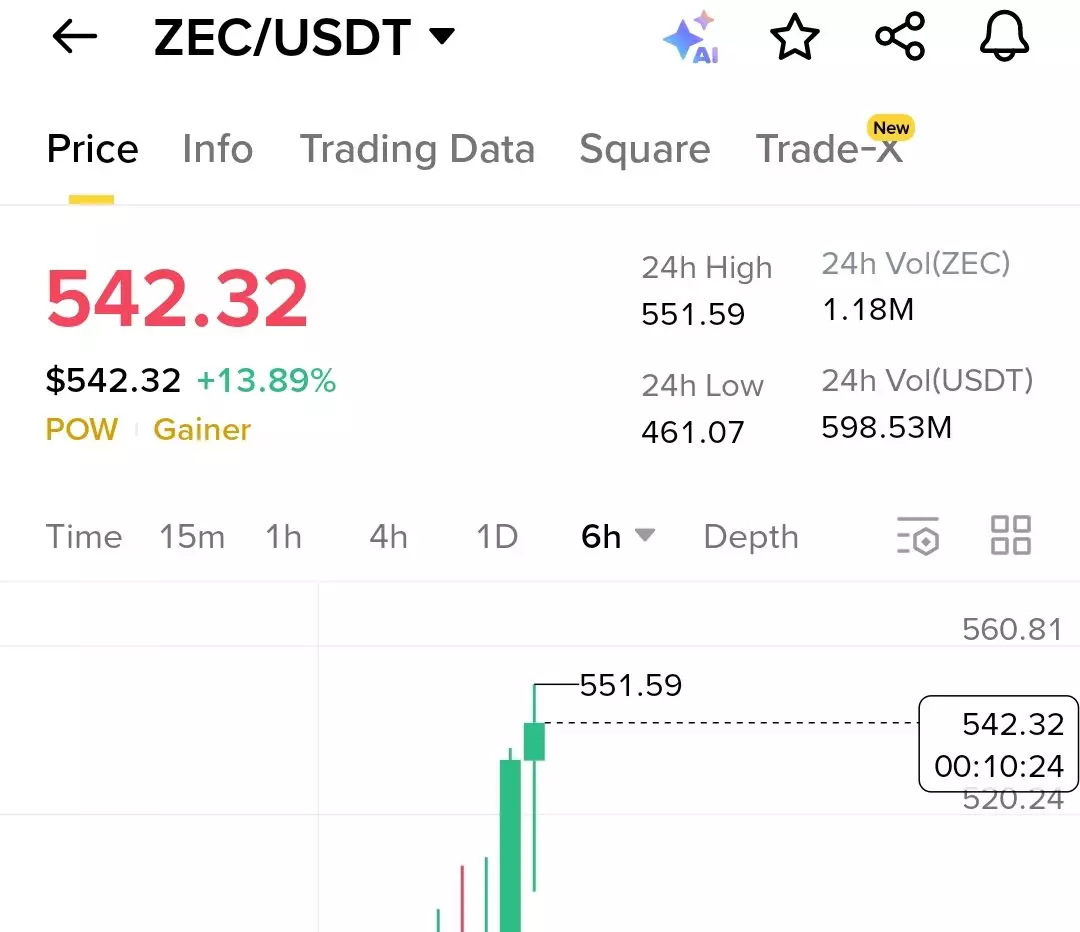Select the 4h chart interval
1080x932 pixels.
pos(388,537)
